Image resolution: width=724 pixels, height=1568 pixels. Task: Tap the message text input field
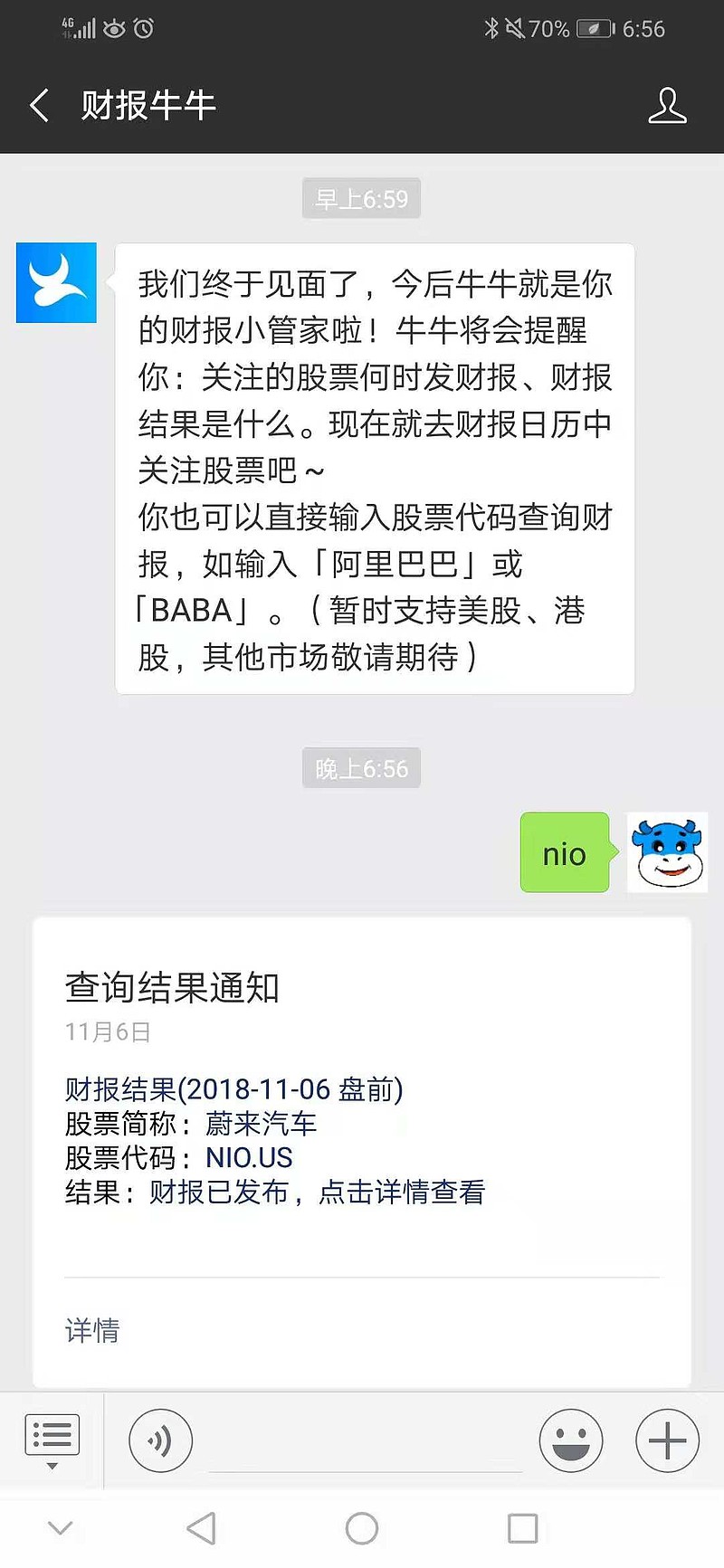pyautogui.click(x=362, y=1440)
